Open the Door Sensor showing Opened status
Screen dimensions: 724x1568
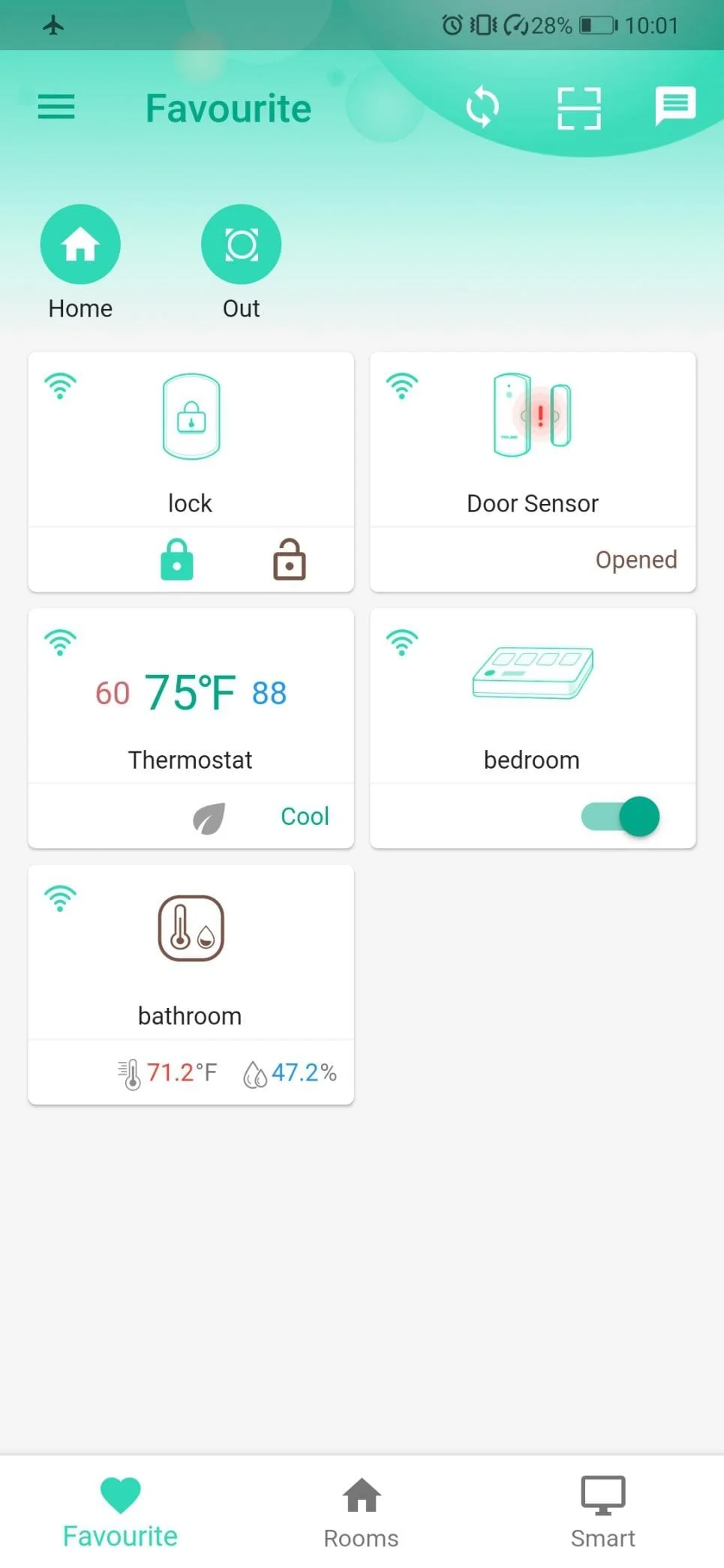coord(635,559)
